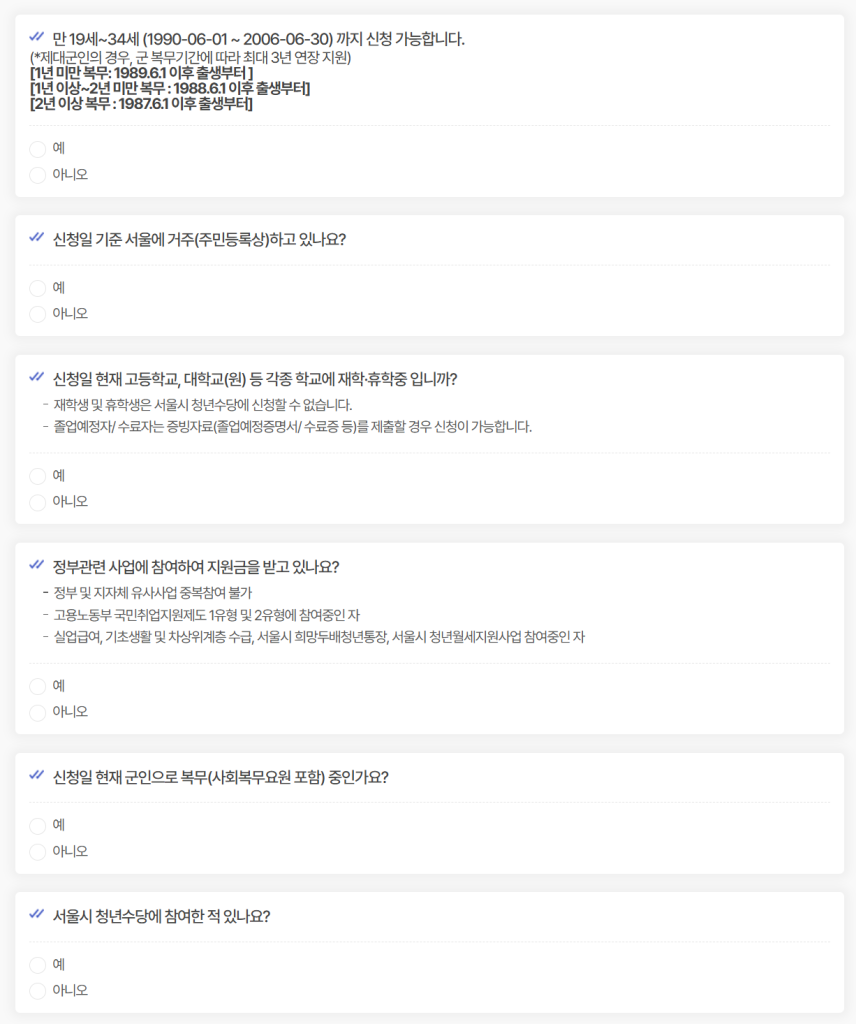Viewport: 856px width, 1024px height.
Task: Choose 아니오 for 서울에 거주 question
Action: 38,314
